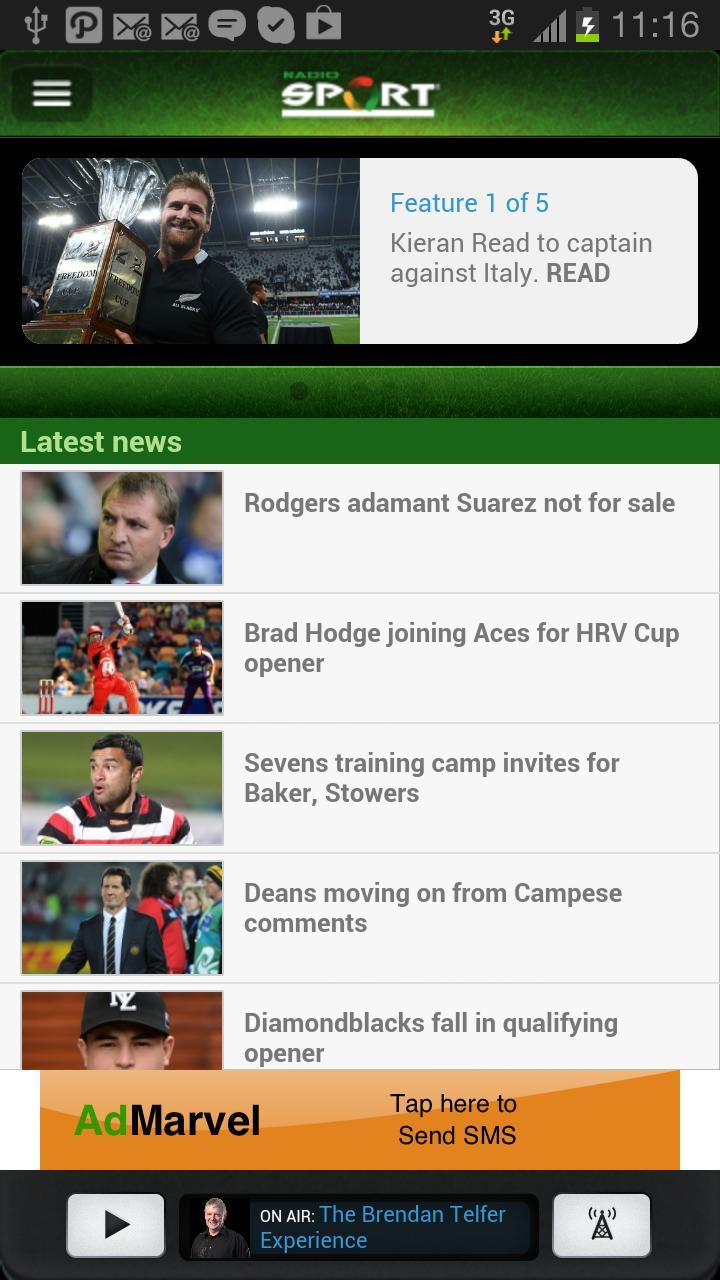This screenshot has width=720, height=1280.
Task: Open the Suarez not for sale story
Action: 459,503
